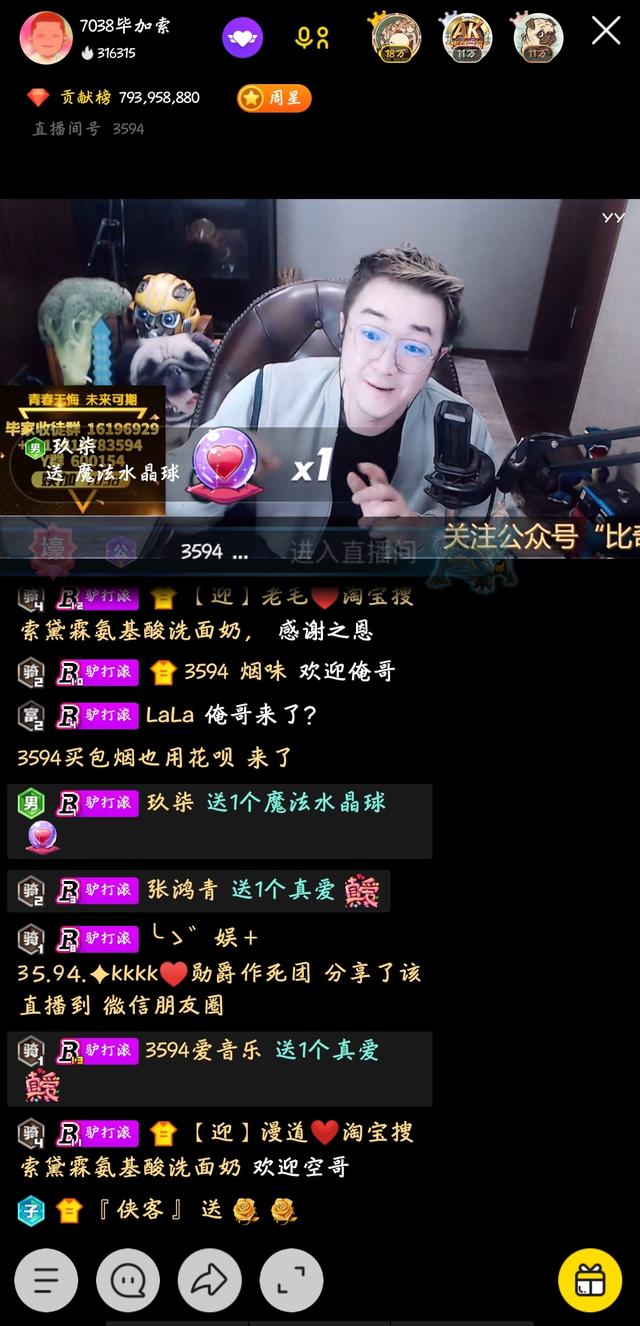Open streamer 7038毕加索's profile avatar
This screenshot has height=1326, width=640.
(x=46, y=38)
